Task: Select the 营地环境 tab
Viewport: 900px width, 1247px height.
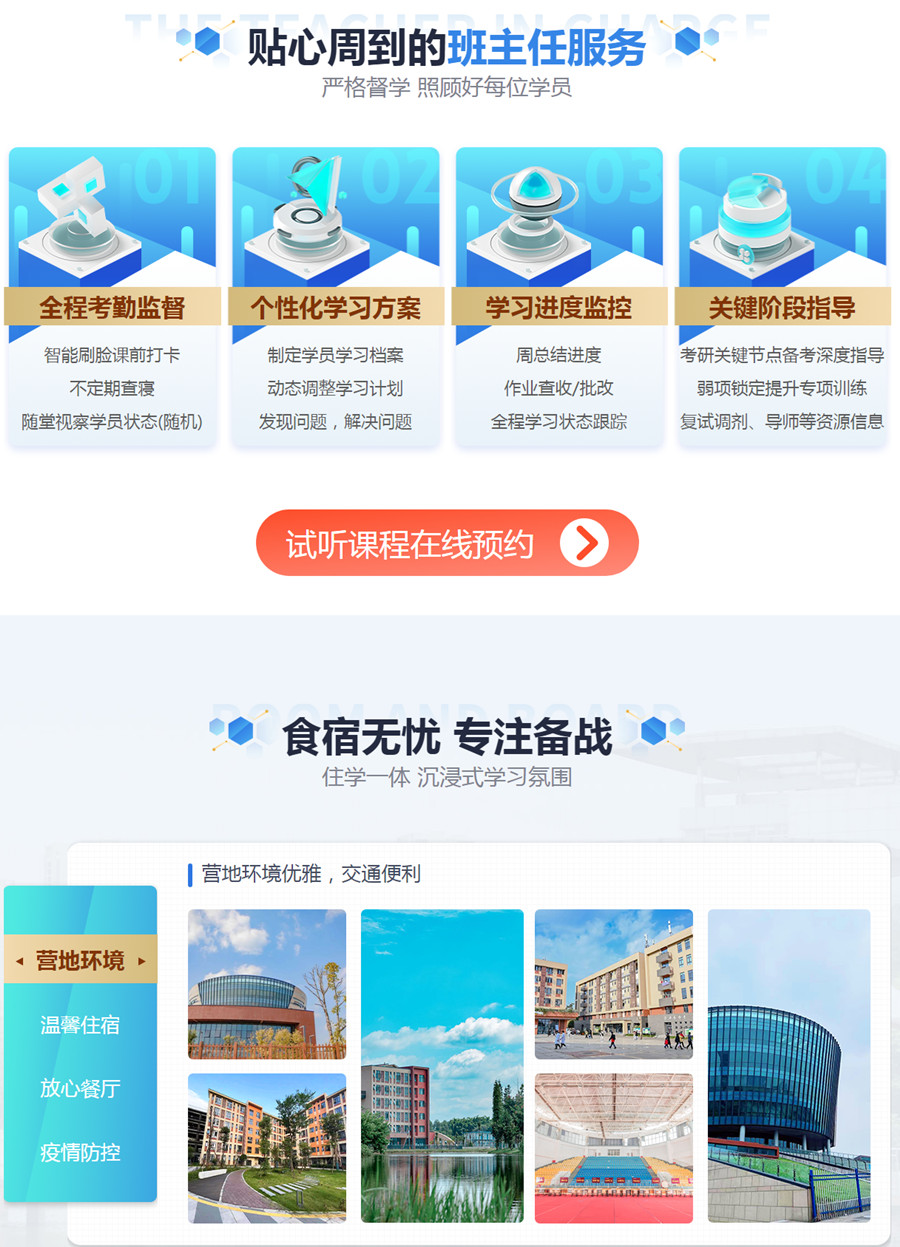Action: pos(80,960)
